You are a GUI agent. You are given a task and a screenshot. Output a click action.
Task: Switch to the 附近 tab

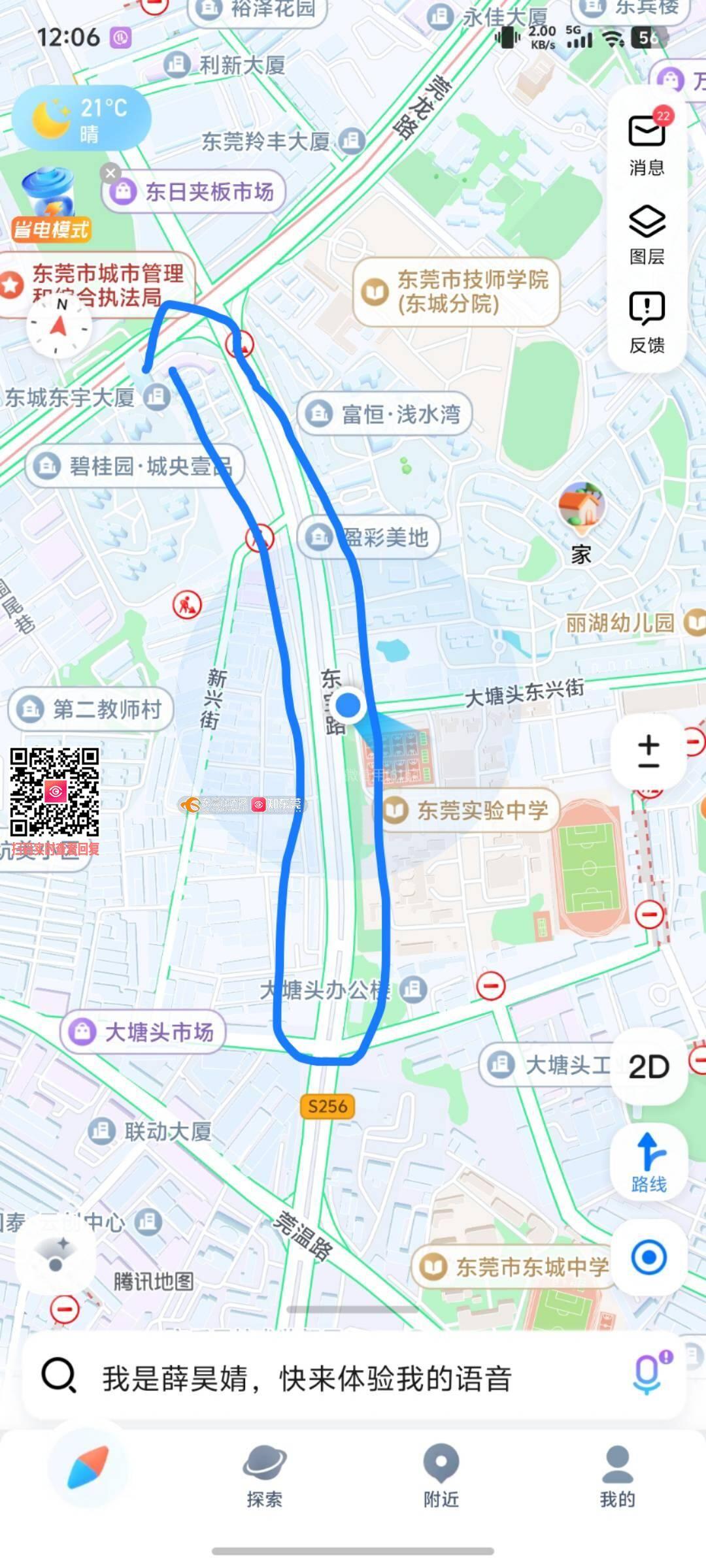pyautogui.click(x=441, y=1475)
